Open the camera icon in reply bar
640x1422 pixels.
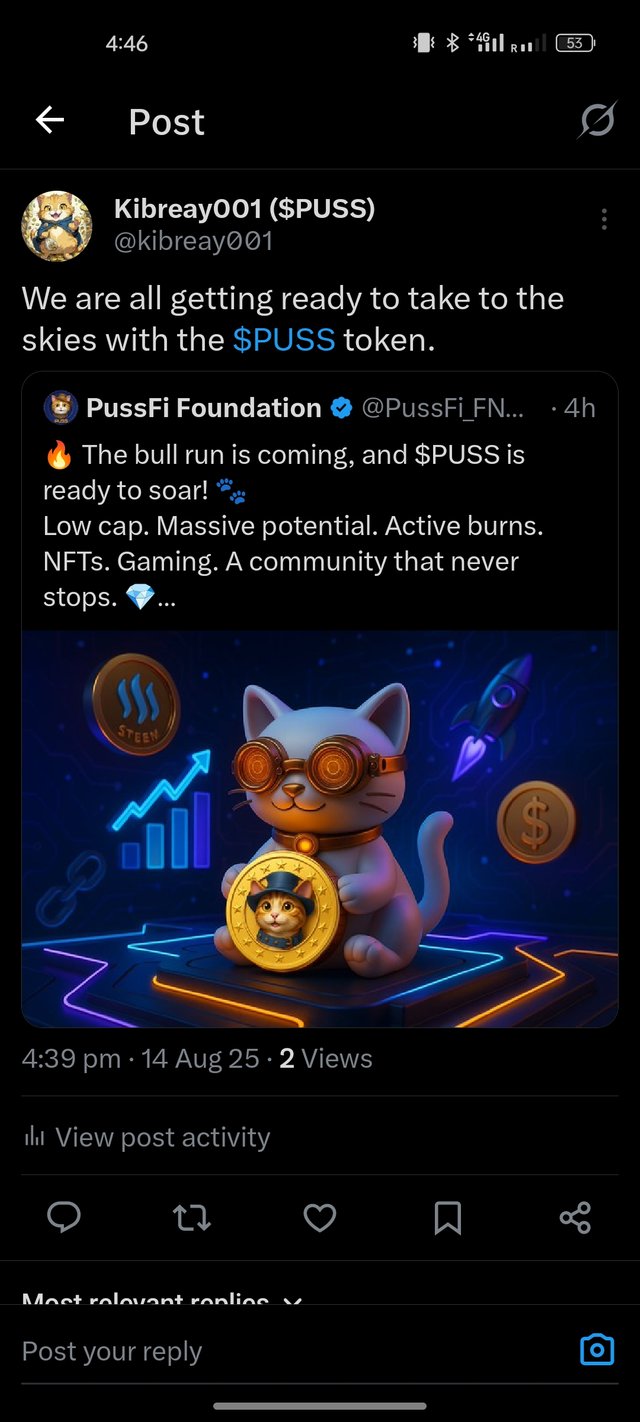coord(597,1350)
